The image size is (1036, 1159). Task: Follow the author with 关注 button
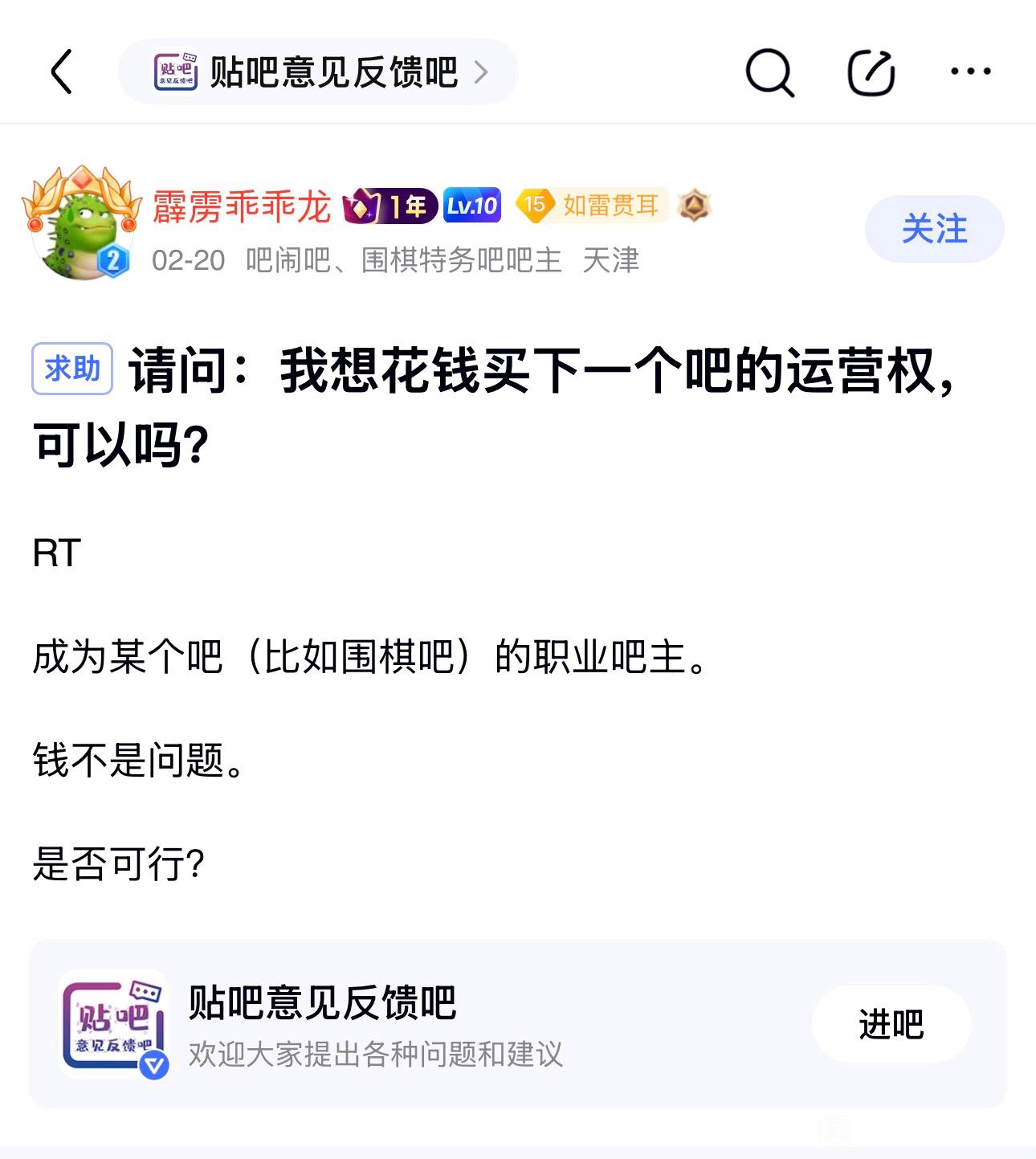[x=934, y=229]
